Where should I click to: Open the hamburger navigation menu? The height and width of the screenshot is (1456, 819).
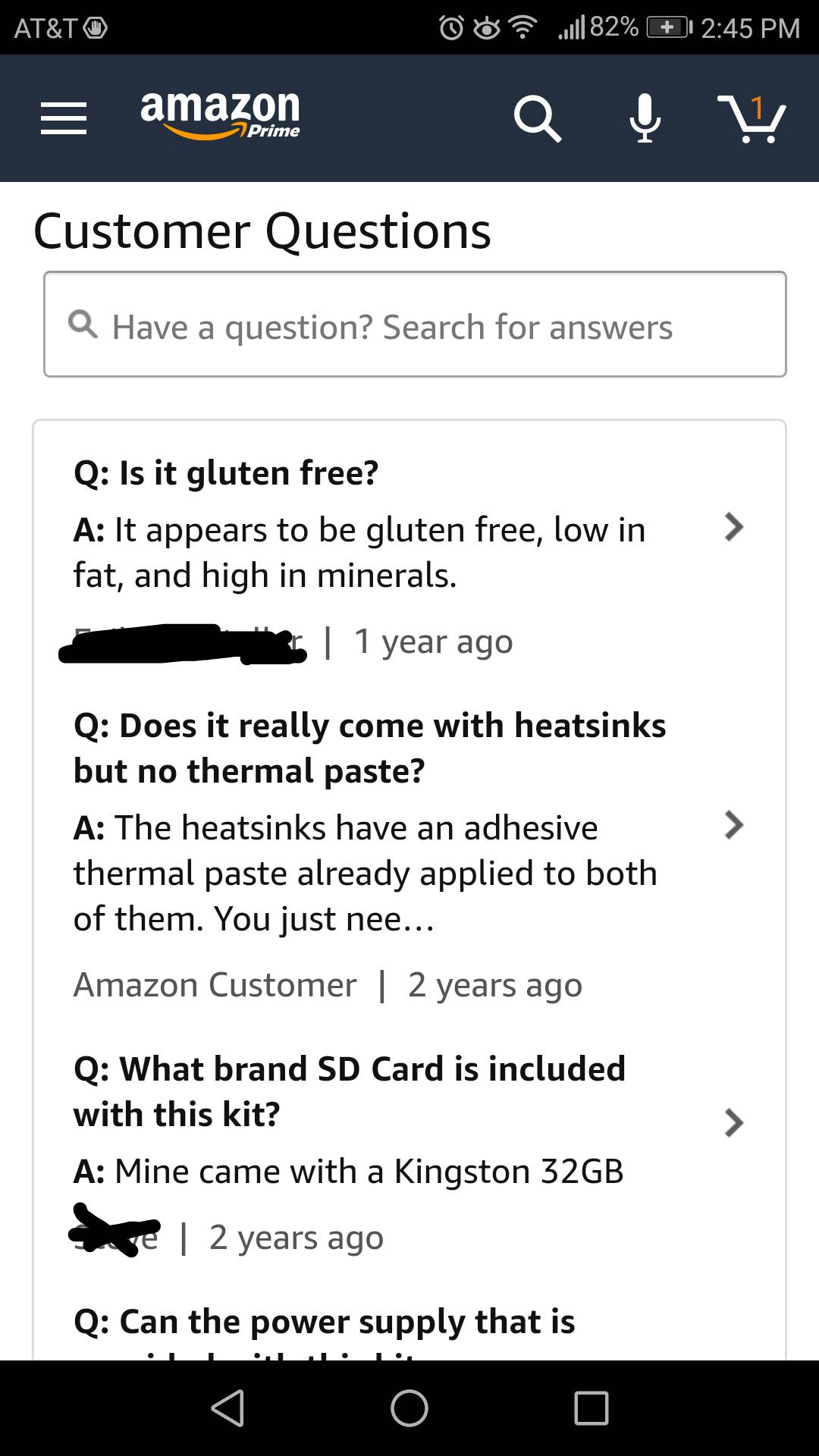pos(64,118)
